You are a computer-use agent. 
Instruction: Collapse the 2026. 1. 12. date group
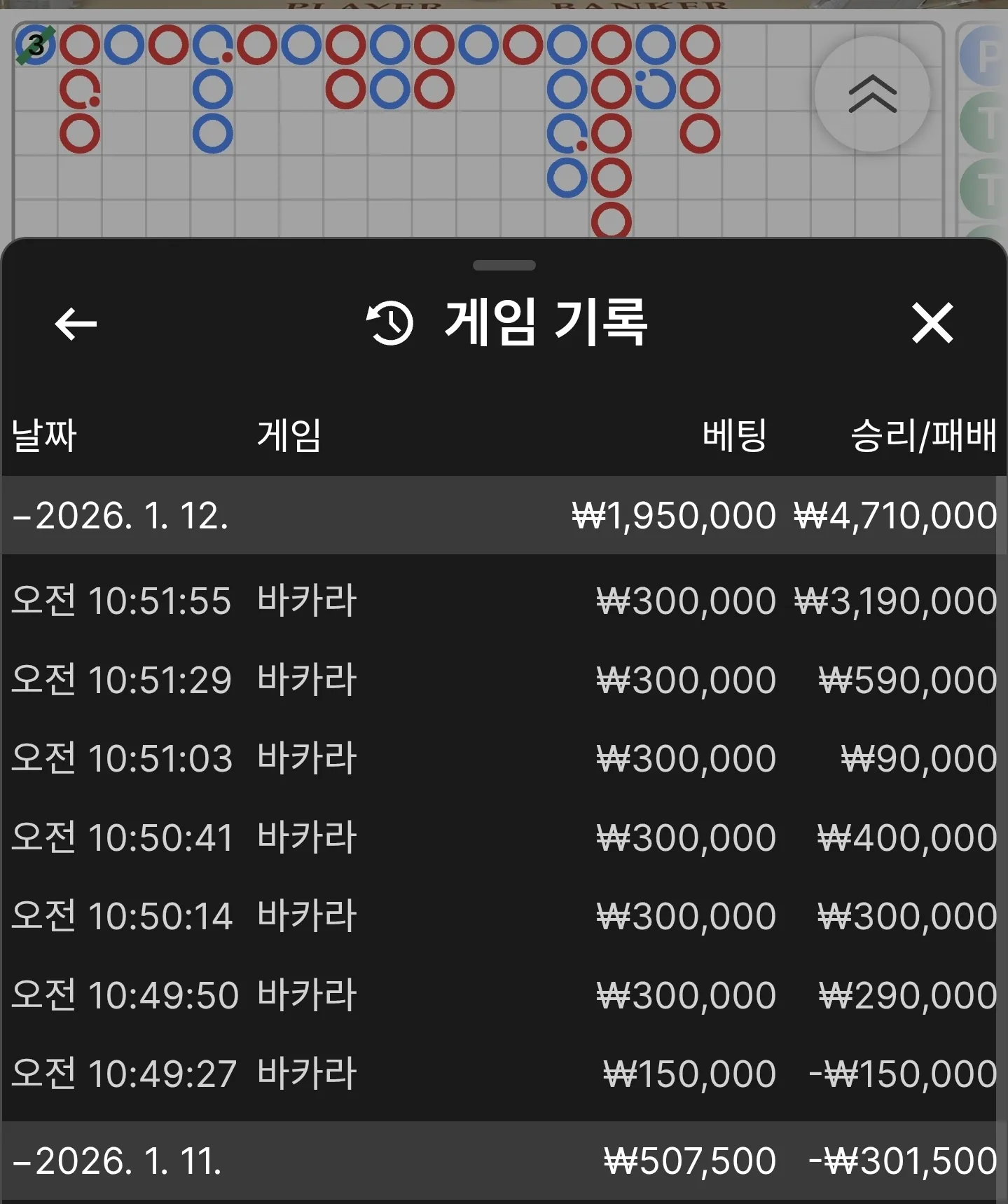(504, 516)
